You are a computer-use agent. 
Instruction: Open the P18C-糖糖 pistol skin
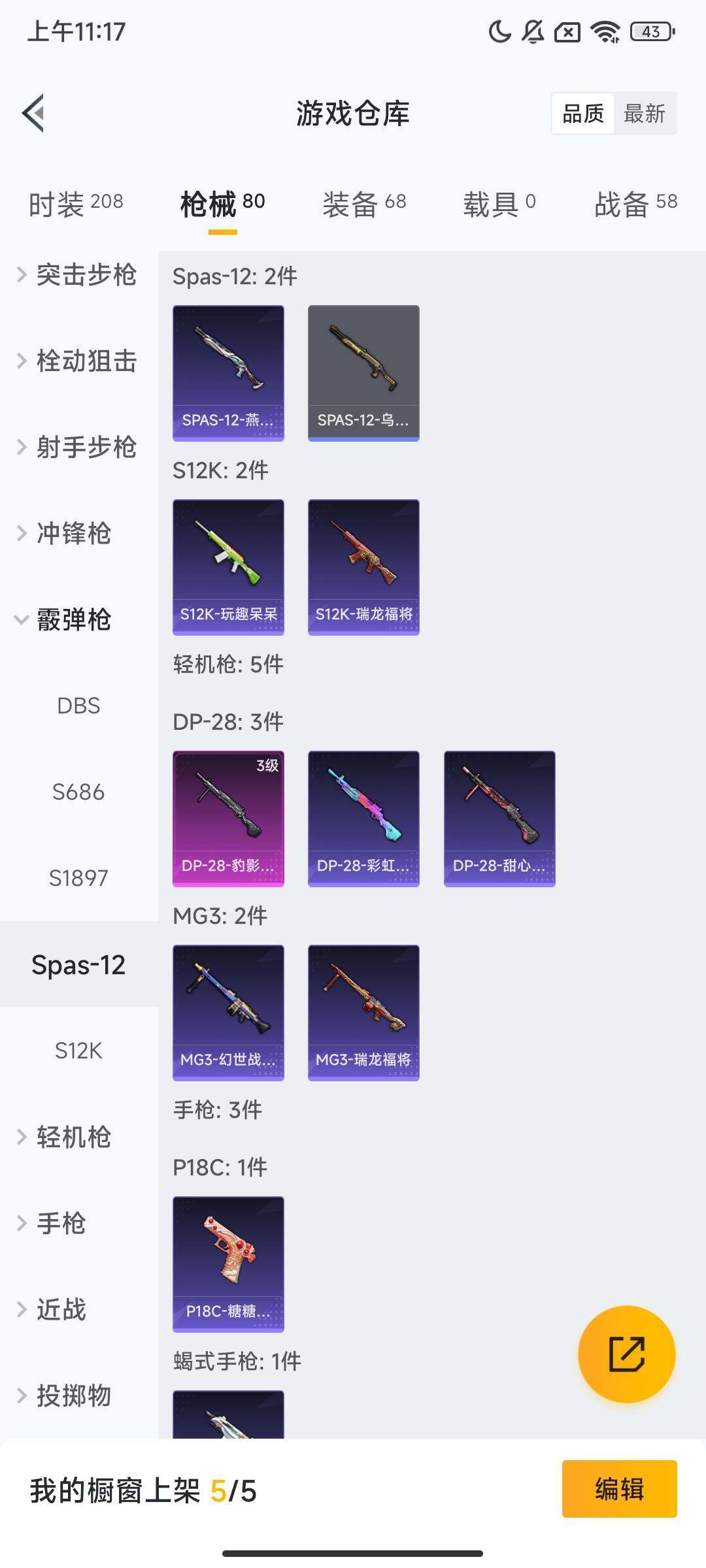tap(227, 1264)
